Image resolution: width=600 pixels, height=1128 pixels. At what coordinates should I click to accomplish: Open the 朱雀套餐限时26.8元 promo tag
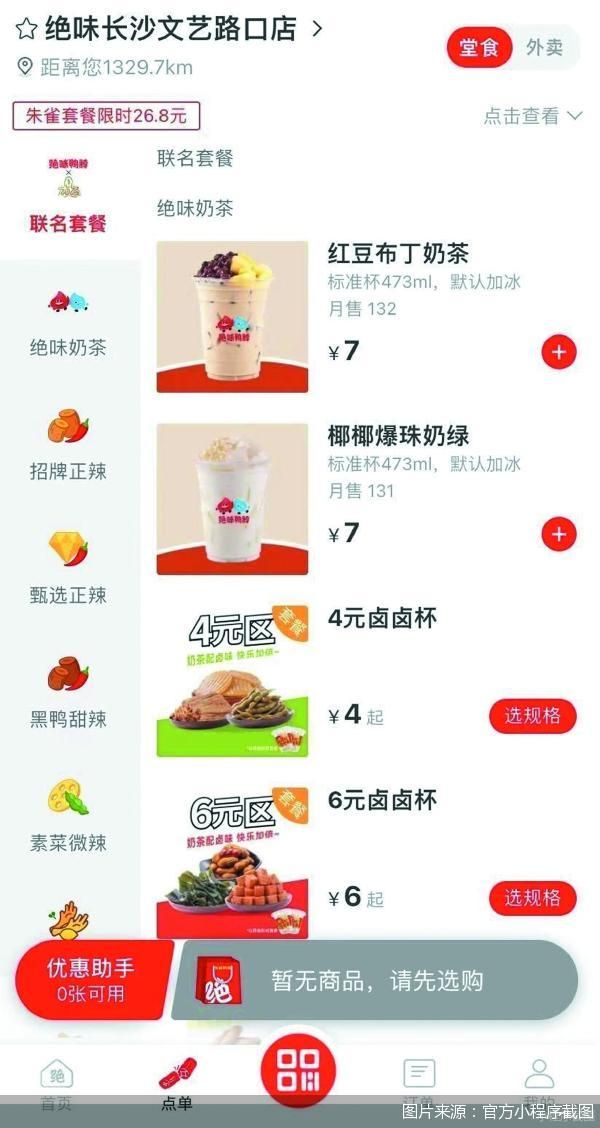[x=106, y=117]
